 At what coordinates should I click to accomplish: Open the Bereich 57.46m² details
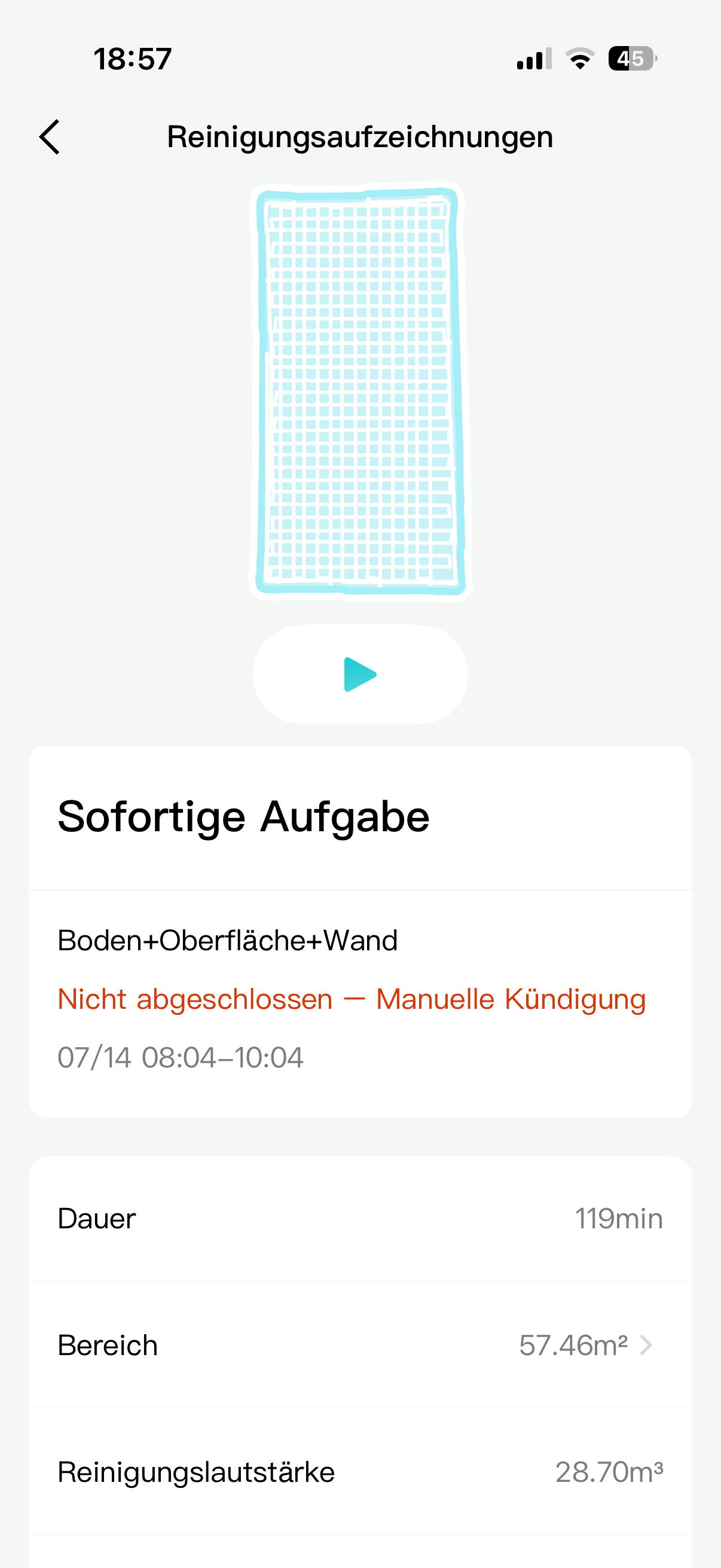click(360, 1344)
